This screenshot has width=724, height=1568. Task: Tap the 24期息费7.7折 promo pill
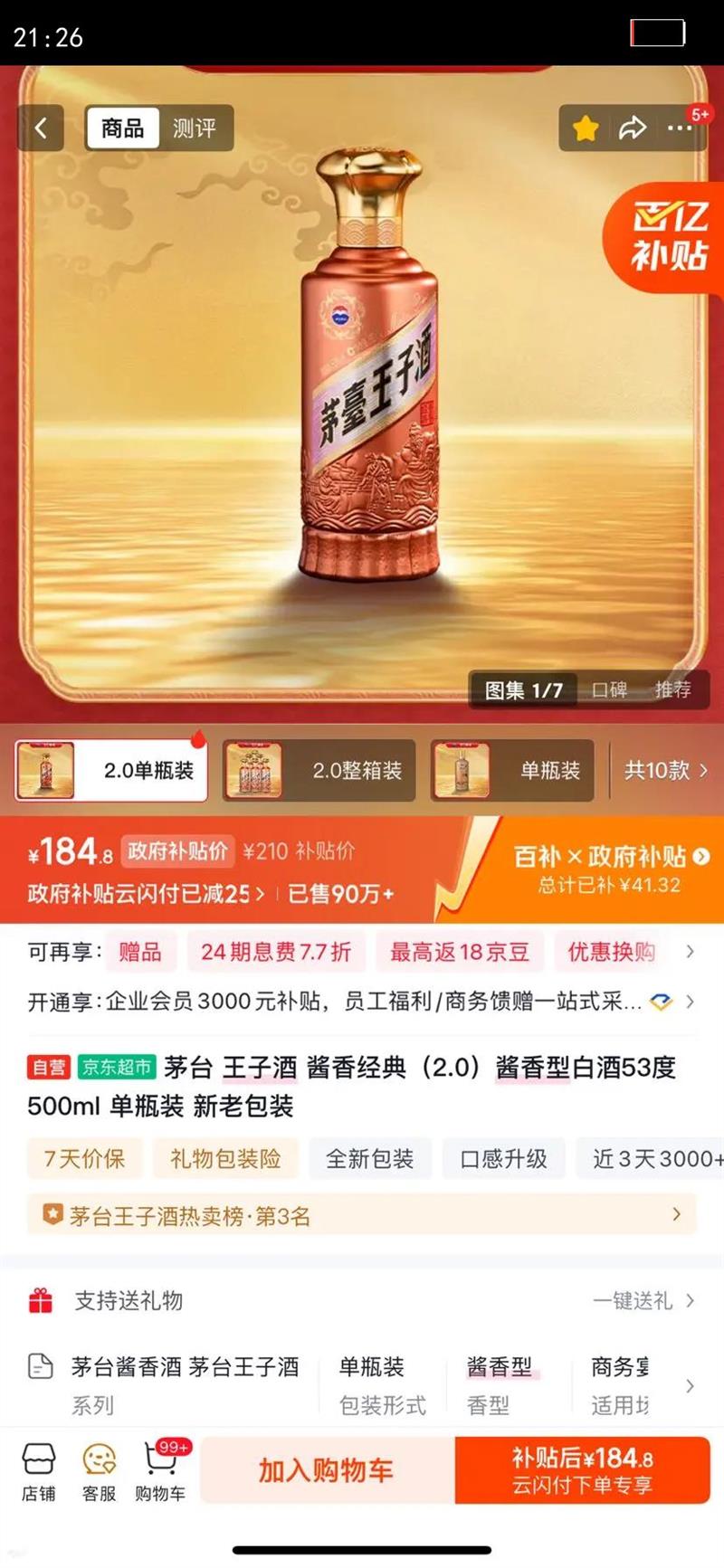click(276, 952)
